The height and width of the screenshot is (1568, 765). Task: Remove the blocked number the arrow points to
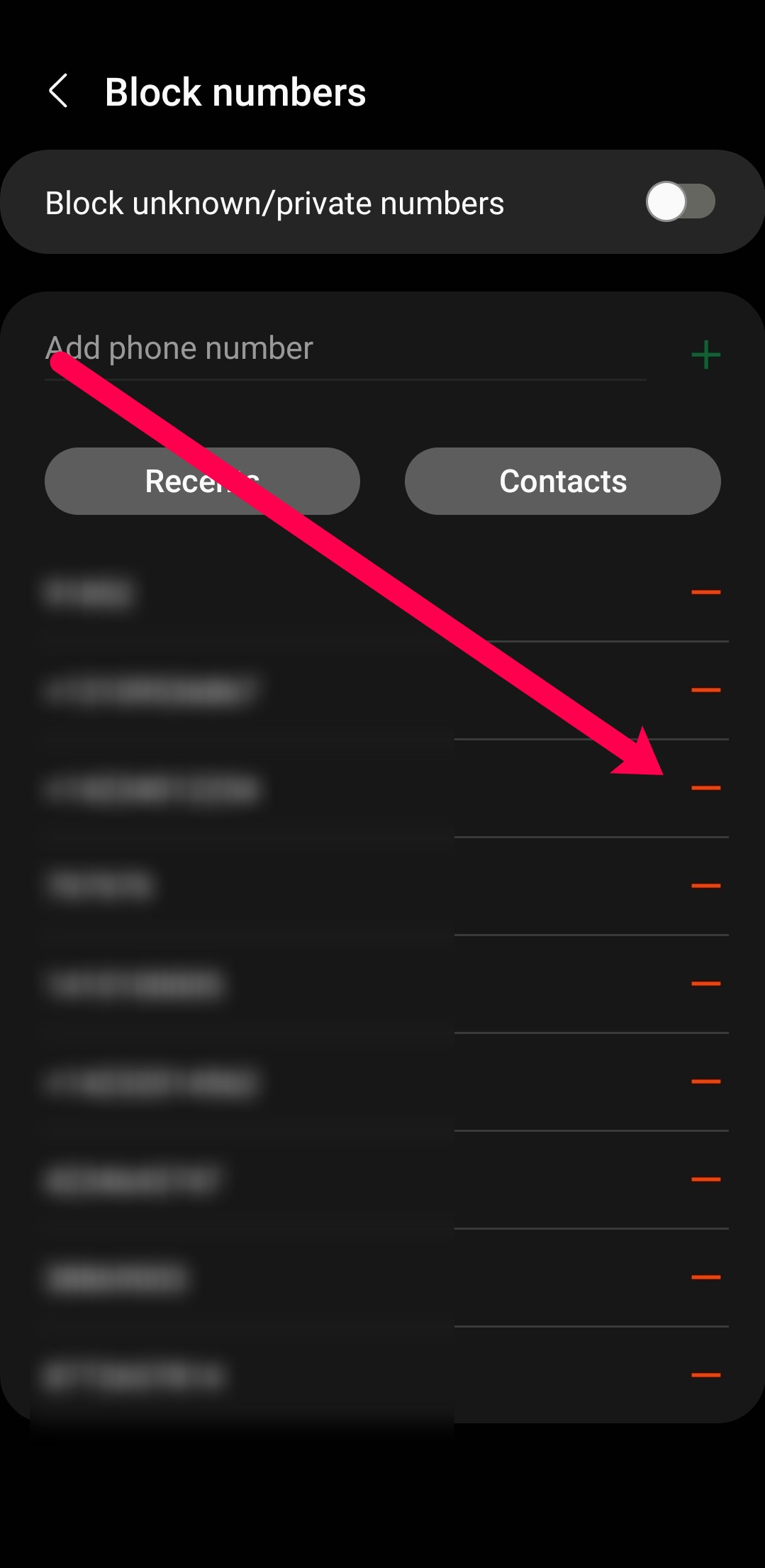click(x=705, y=788)
